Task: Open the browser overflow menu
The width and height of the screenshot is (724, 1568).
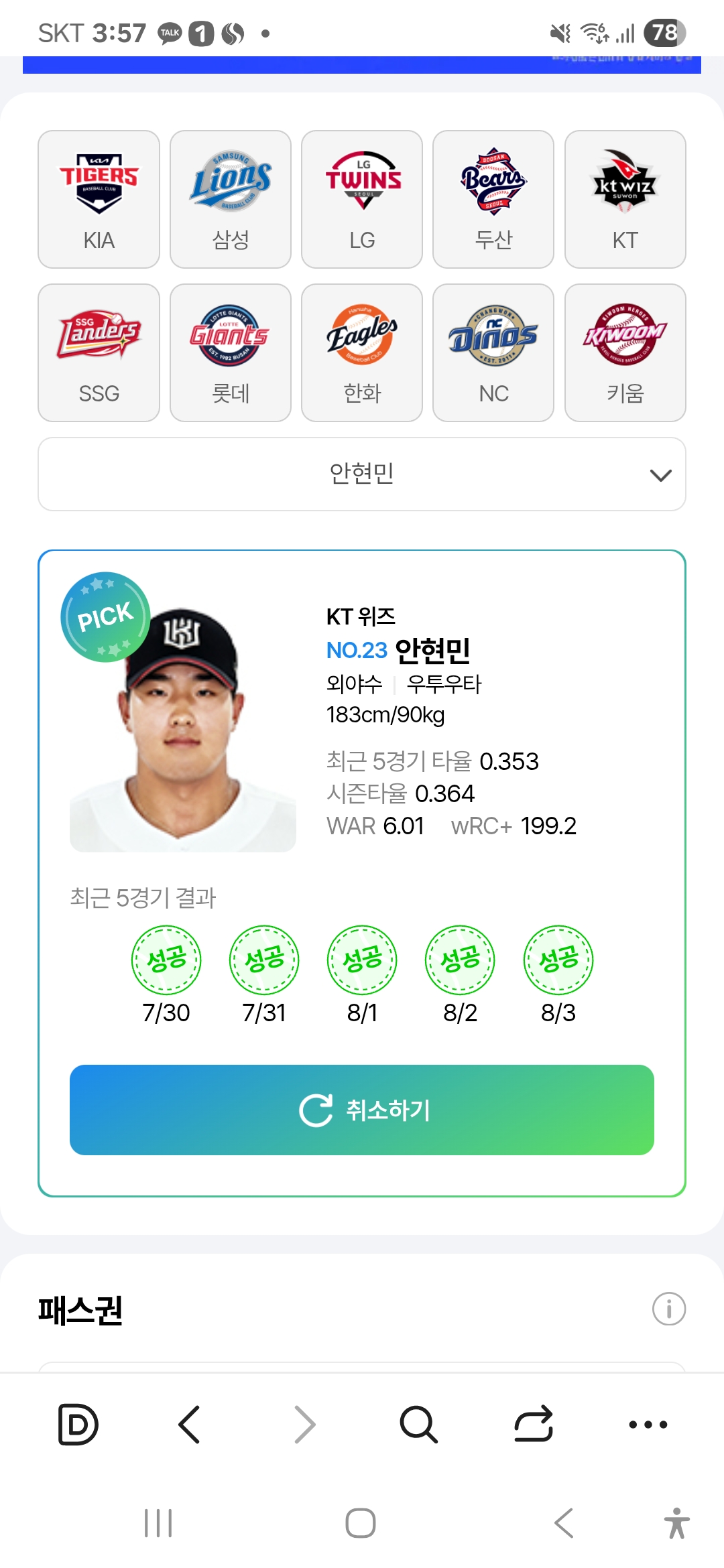Action: click(x=648, y=1424)
